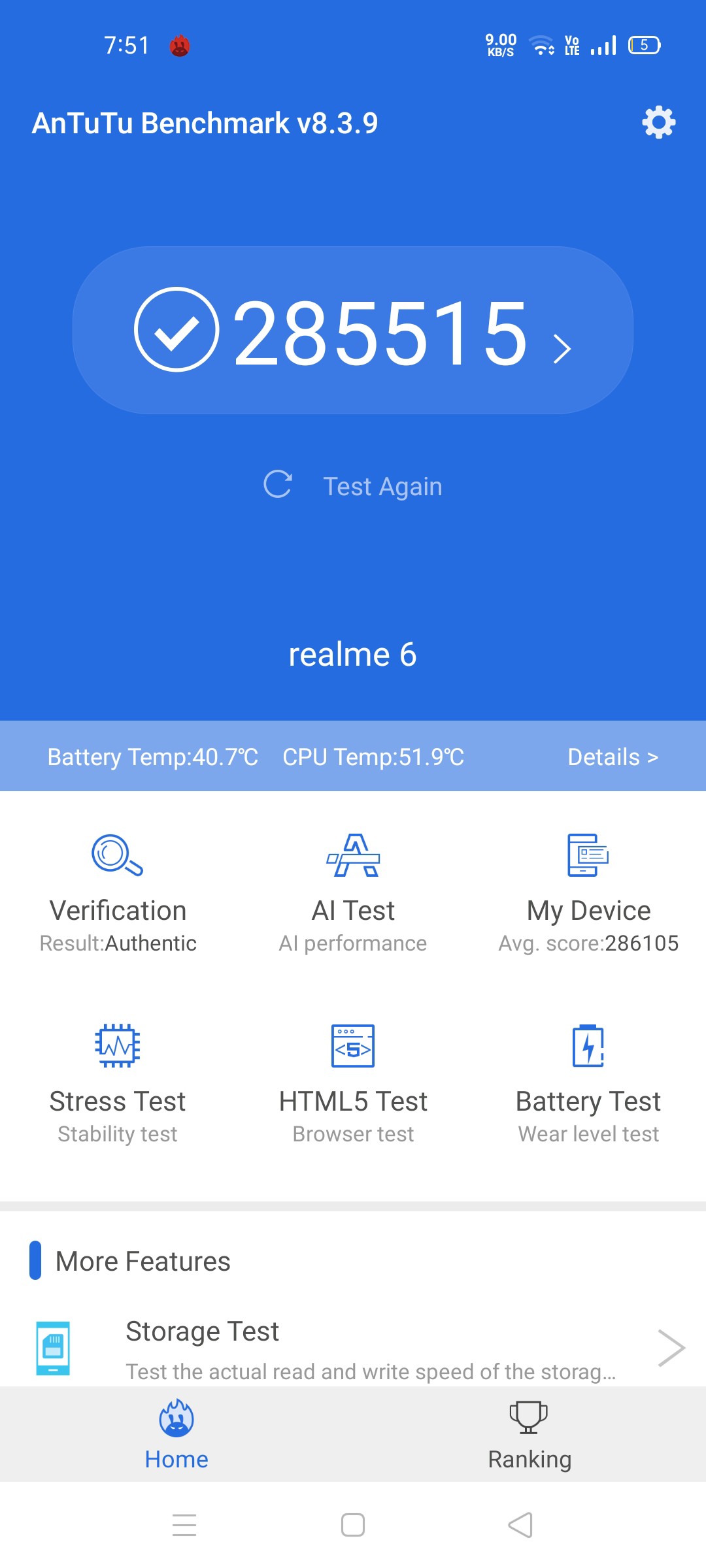Tap the AnTuTu flame status bar icon
This screenshot has height=1568, width=706.
(180, 44)
